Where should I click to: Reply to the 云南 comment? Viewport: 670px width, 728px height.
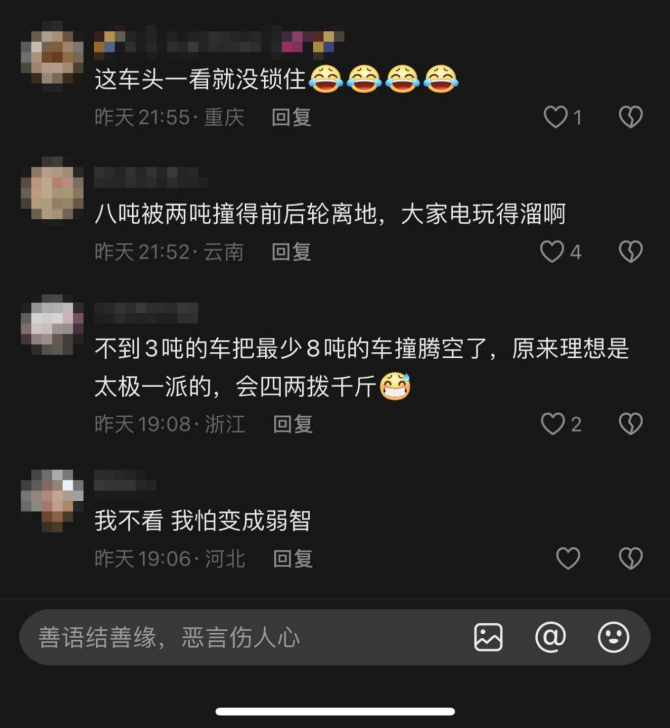pos(292,251)
